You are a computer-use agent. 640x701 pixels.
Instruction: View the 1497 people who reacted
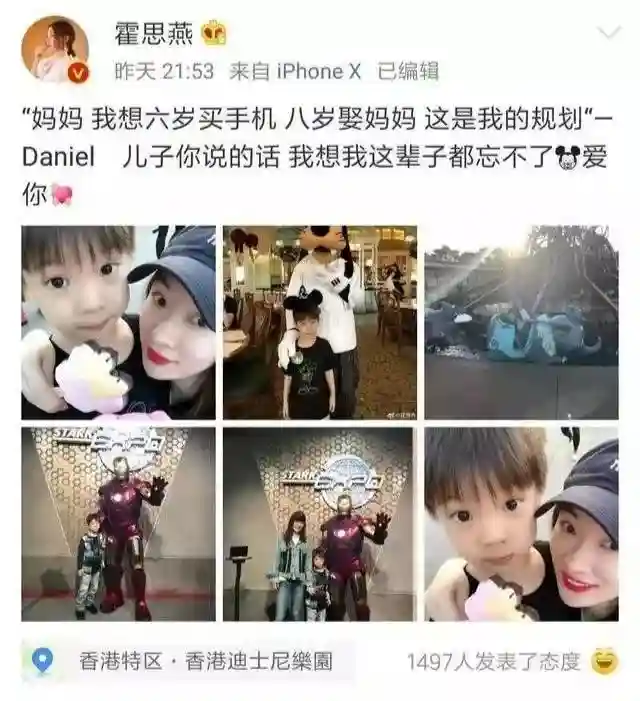(x=494, y=661)
